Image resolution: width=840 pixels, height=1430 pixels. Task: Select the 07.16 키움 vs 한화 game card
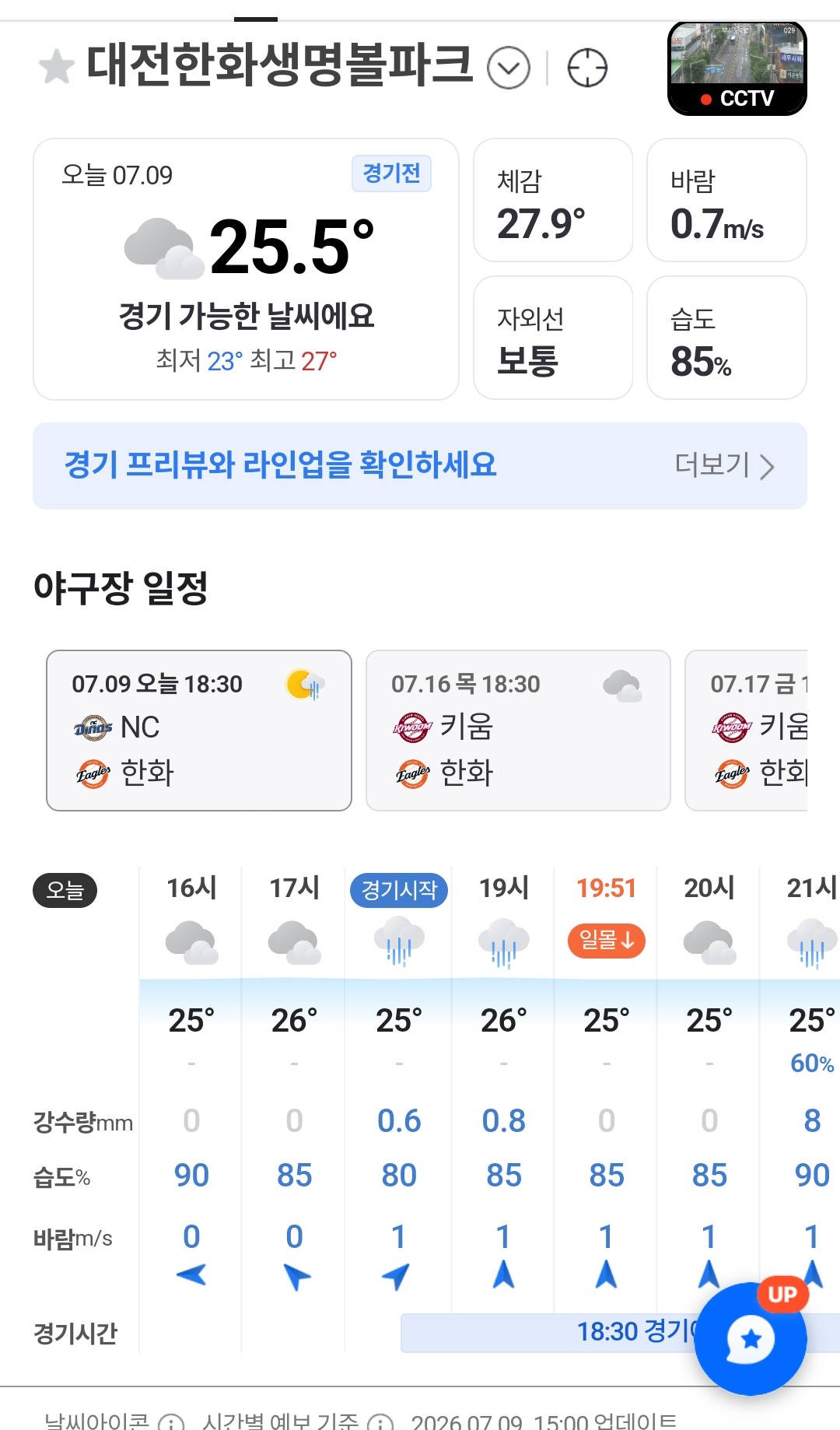tap(518, 731)
